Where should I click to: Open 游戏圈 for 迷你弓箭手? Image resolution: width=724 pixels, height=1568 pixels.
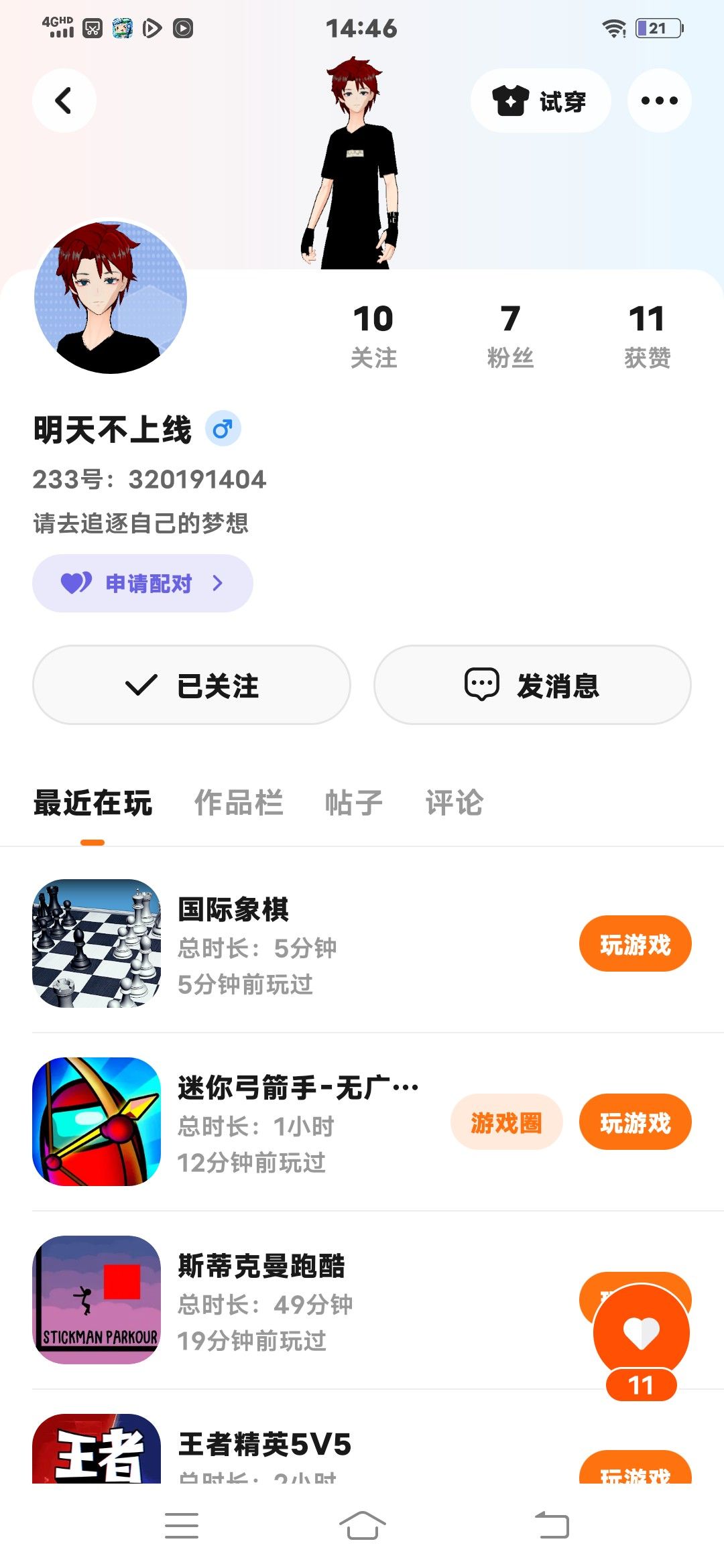(x=506, y=1122)
